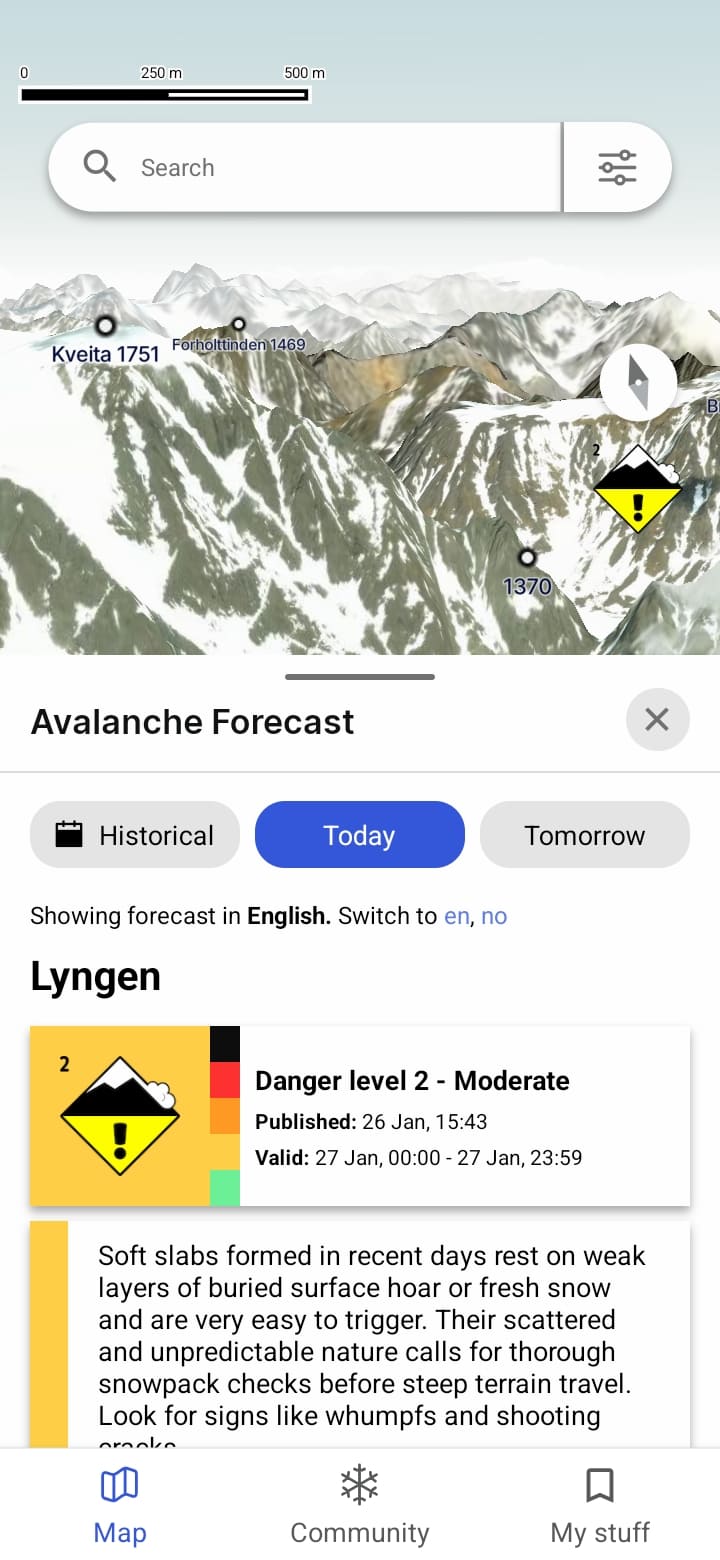
Task: Open the Kveita 1751 peak marker
Action: pyautogui.click(x=105, y=325)
